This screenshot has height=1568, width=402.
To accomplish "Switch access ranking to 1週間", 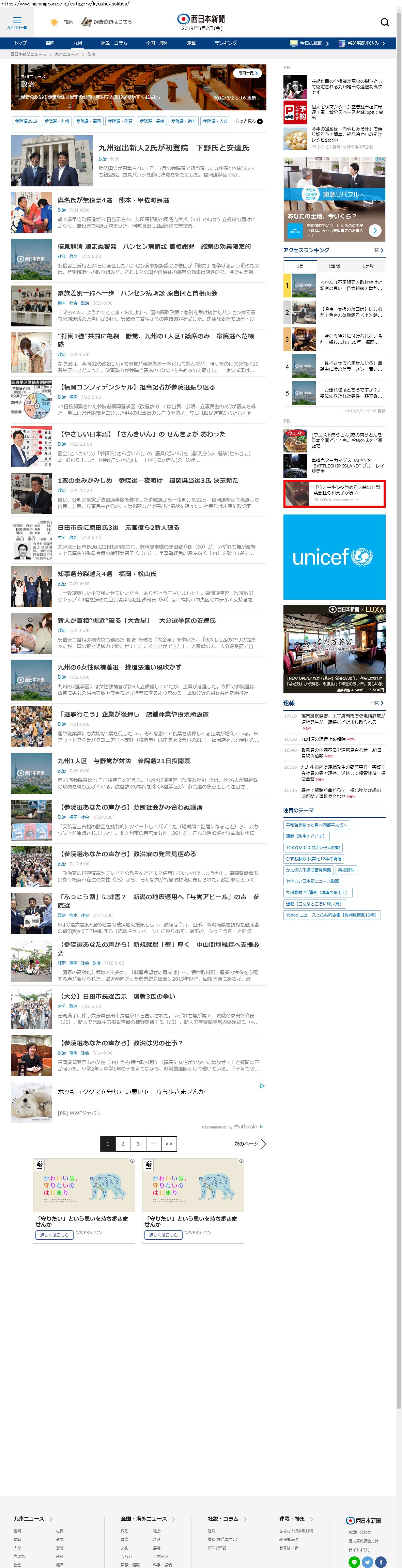I will coord(334,266).
